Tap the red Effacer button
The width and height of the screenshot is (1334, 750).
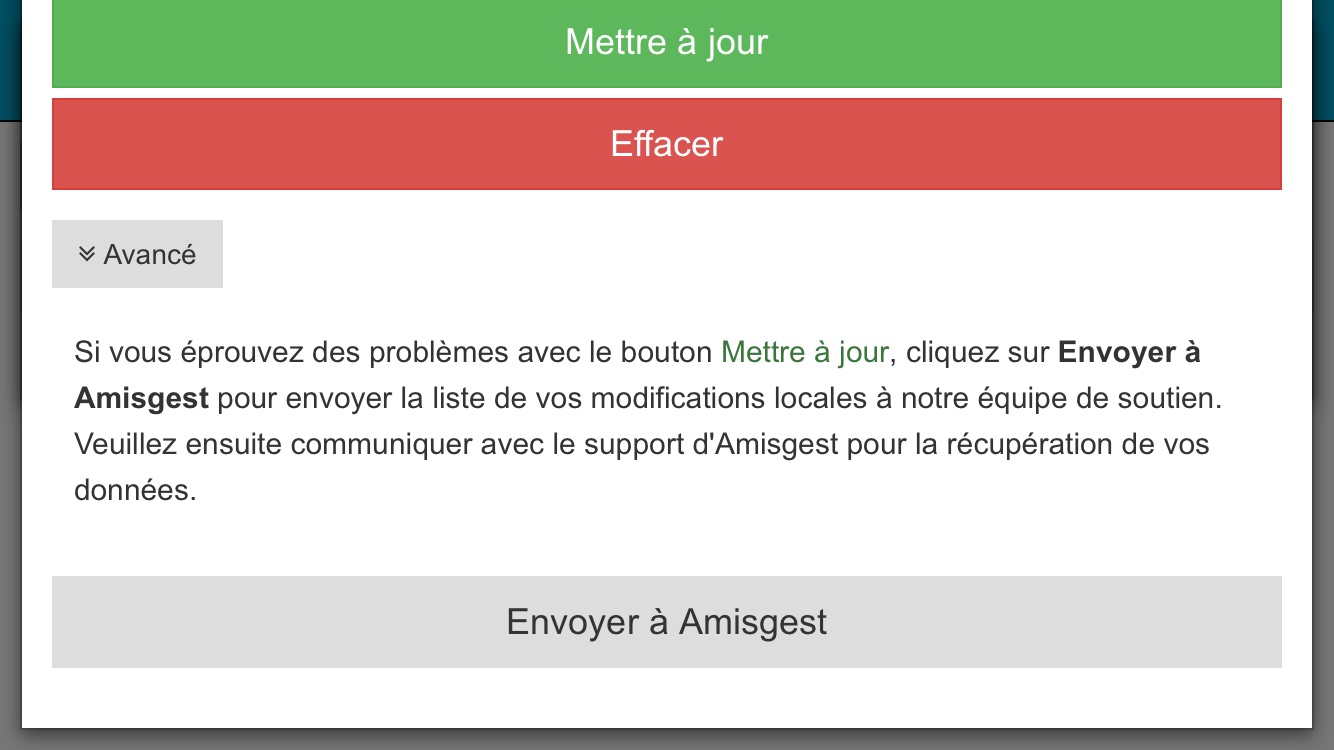pos(666,144)
